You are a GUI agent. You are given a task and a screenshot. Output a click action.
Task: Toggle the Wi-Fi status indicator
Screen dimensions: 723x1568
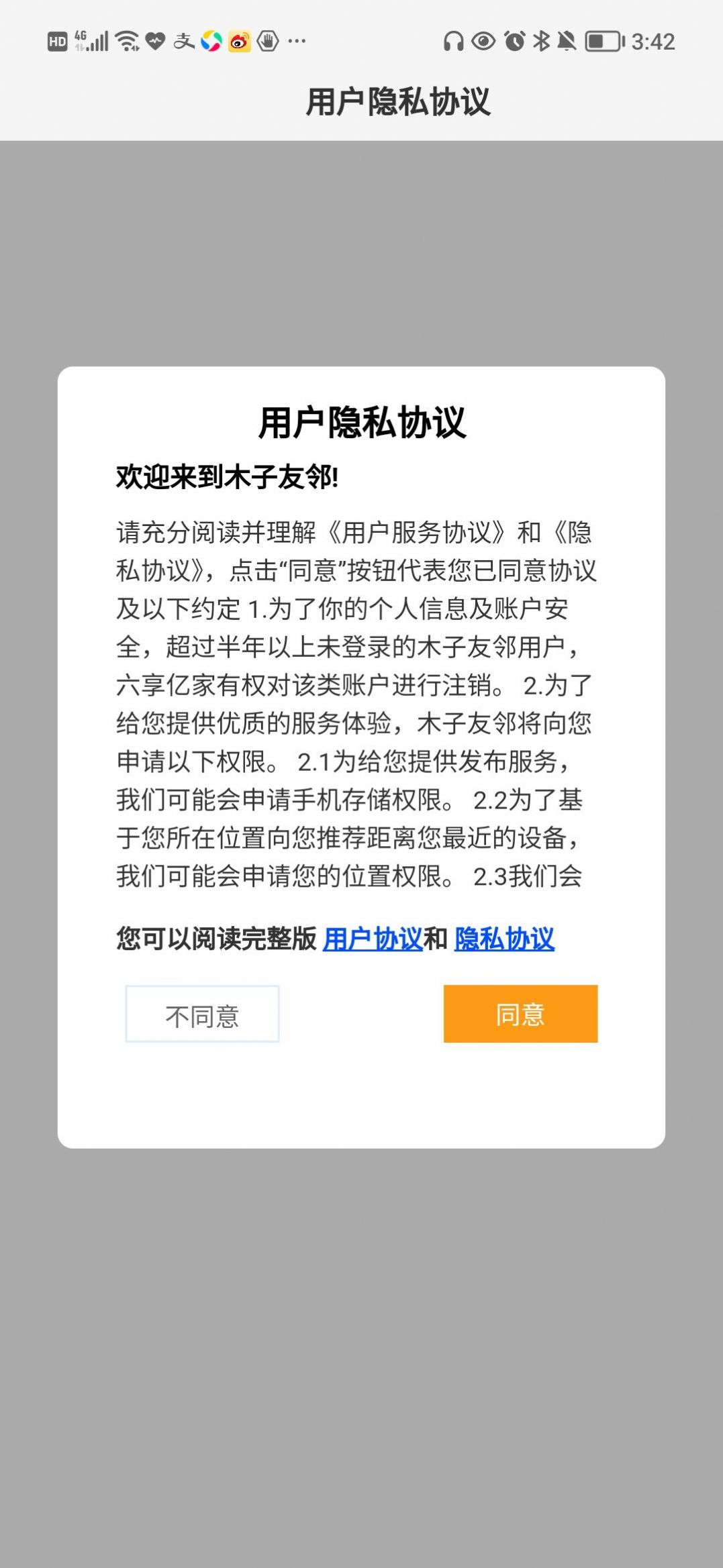[x=128, y=40]
